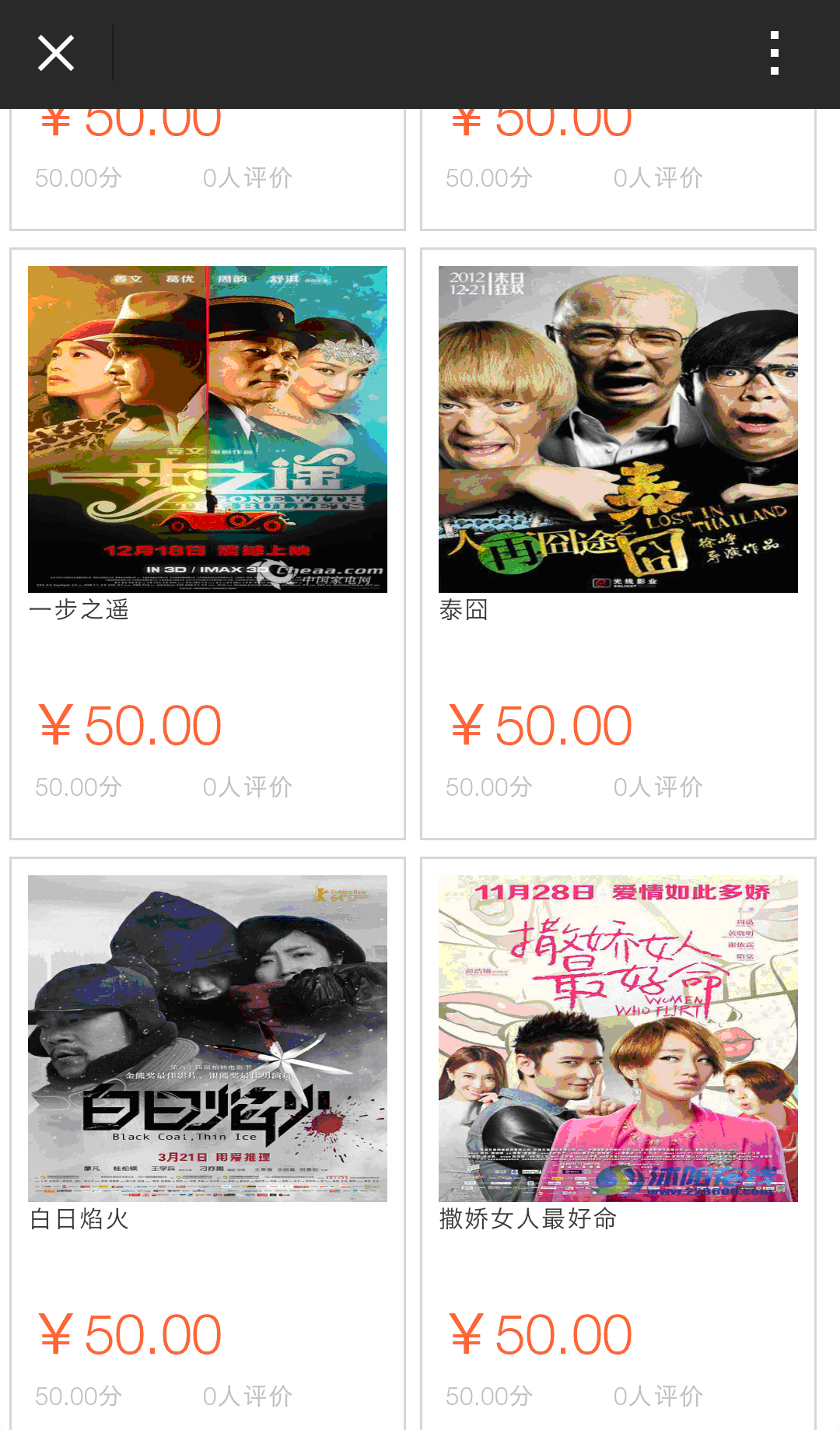This screenshot has height=1430, width=840.
Task: Open the overflow menu
Action: 774,54
